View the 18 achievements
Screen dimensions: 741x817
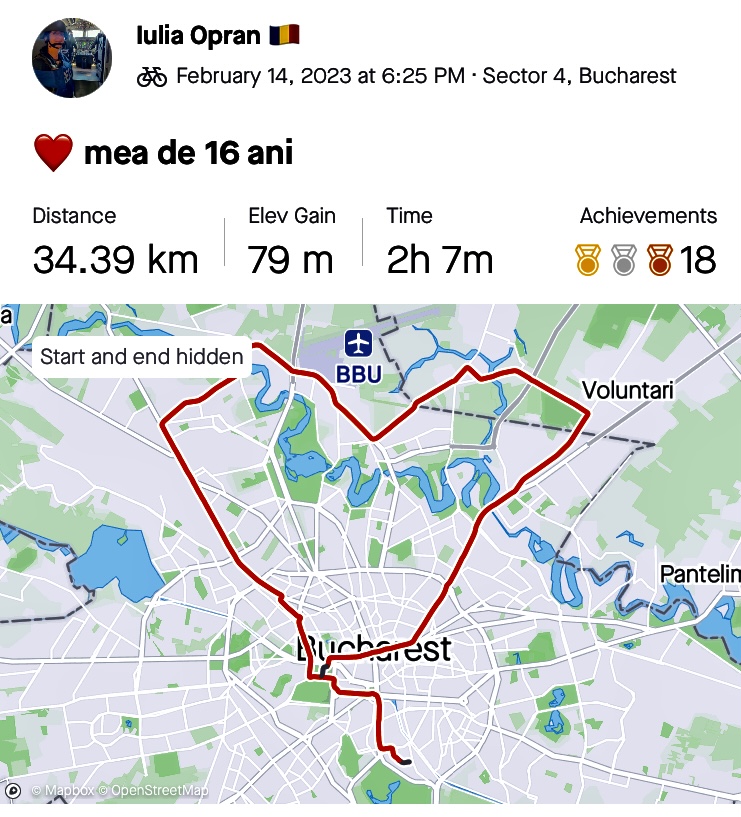(x=647, y=260)
